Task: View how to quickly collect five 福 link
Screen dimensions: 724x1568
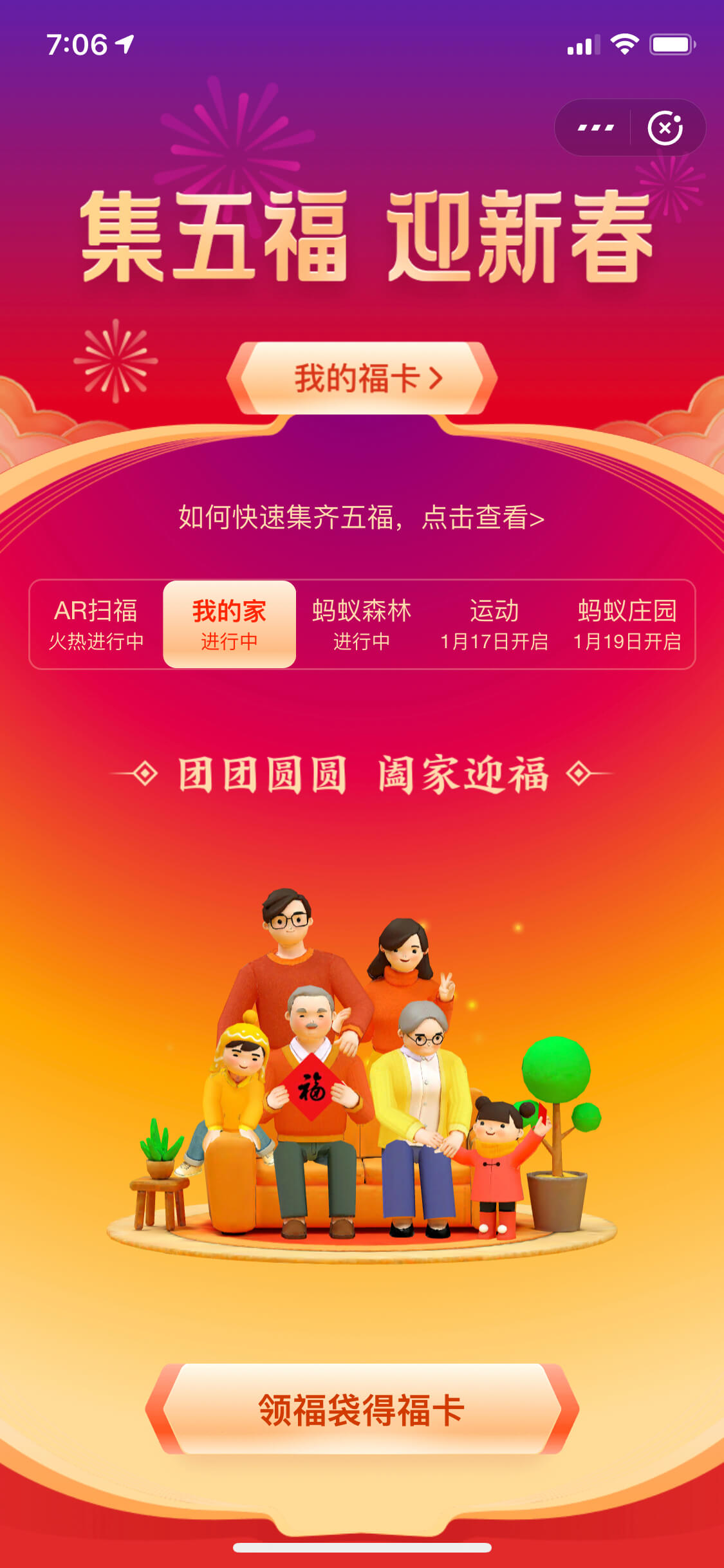Action: click(362, 518)
